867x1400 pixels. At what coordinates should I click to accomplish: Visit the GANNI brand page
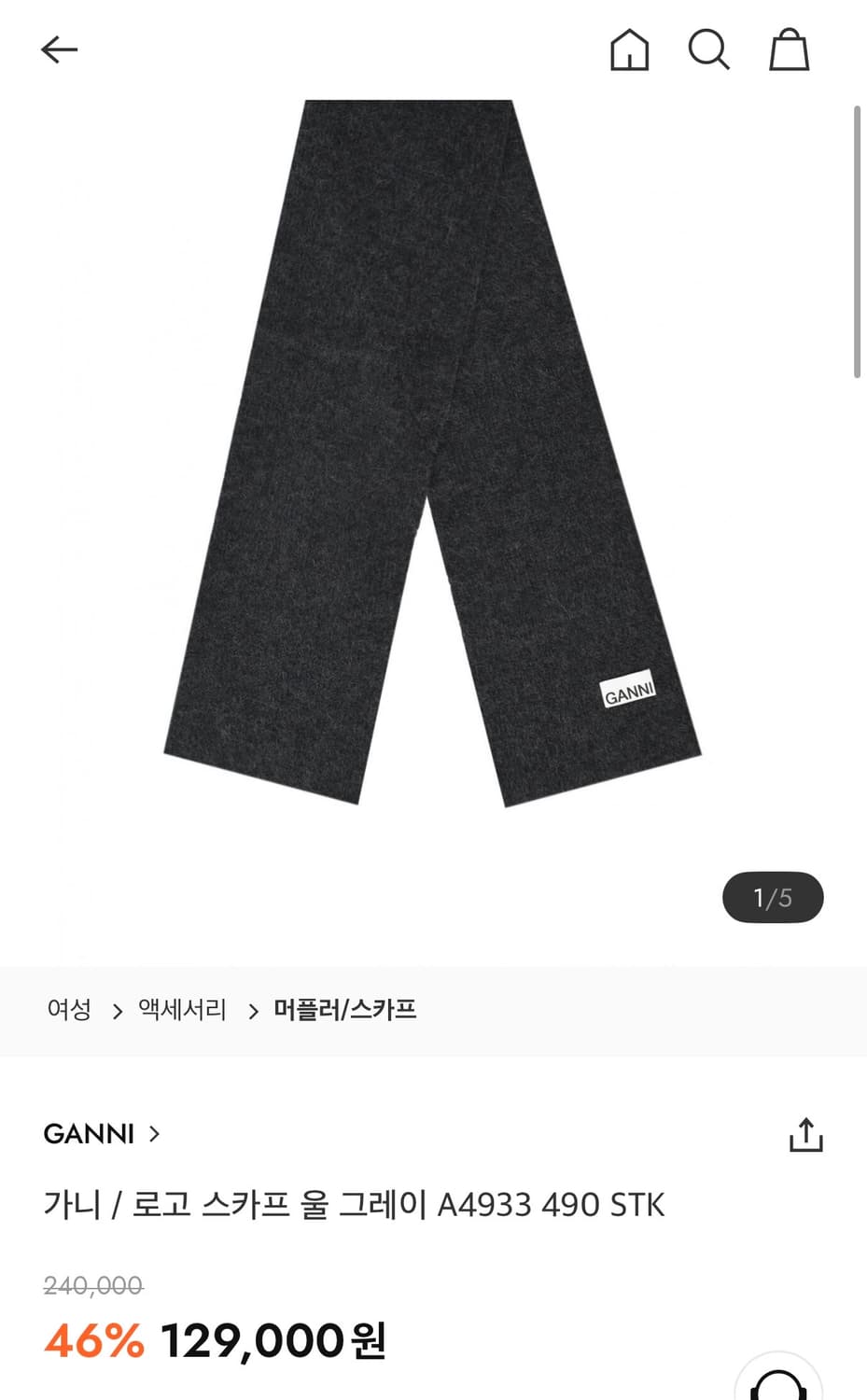coord(88,1134)
